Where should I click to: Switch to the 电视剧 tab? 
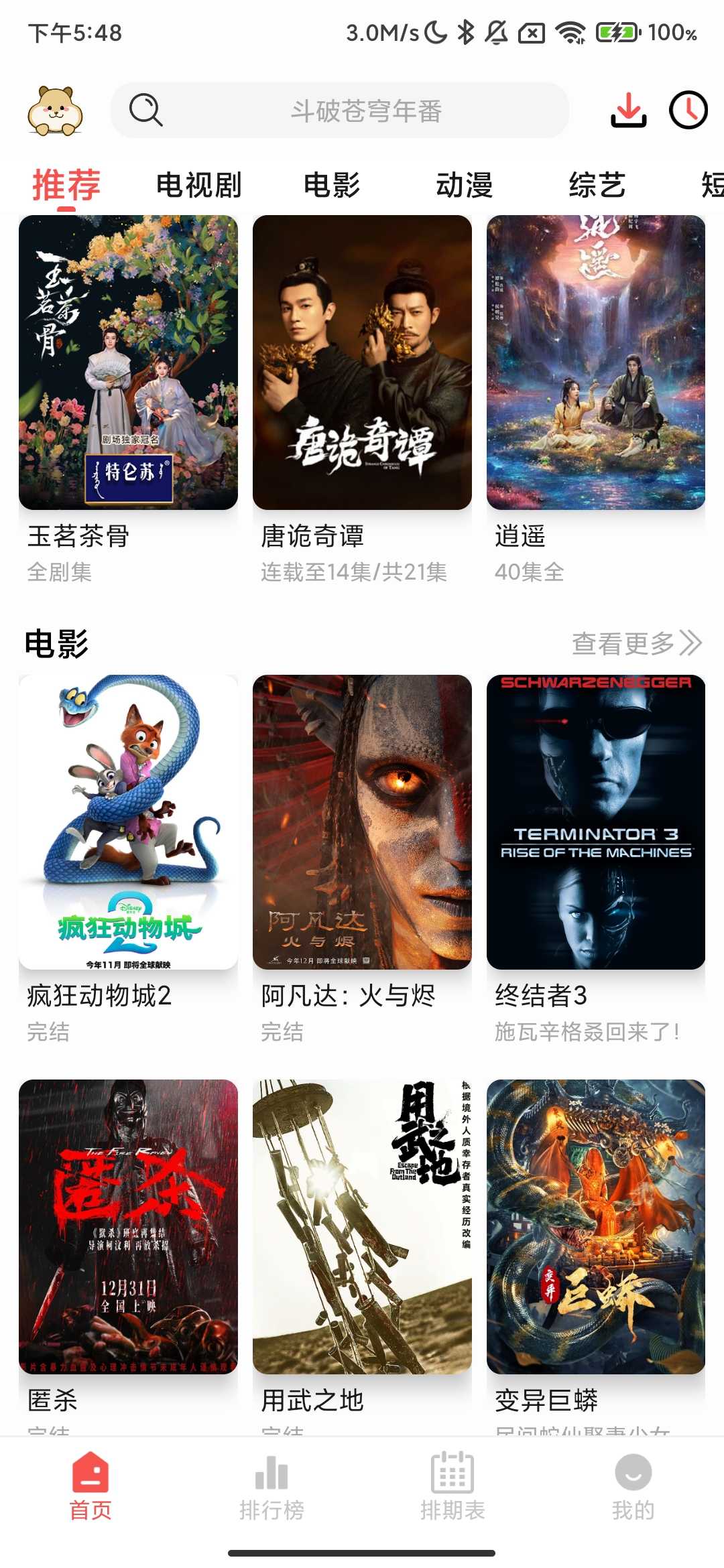click(198, 186)
